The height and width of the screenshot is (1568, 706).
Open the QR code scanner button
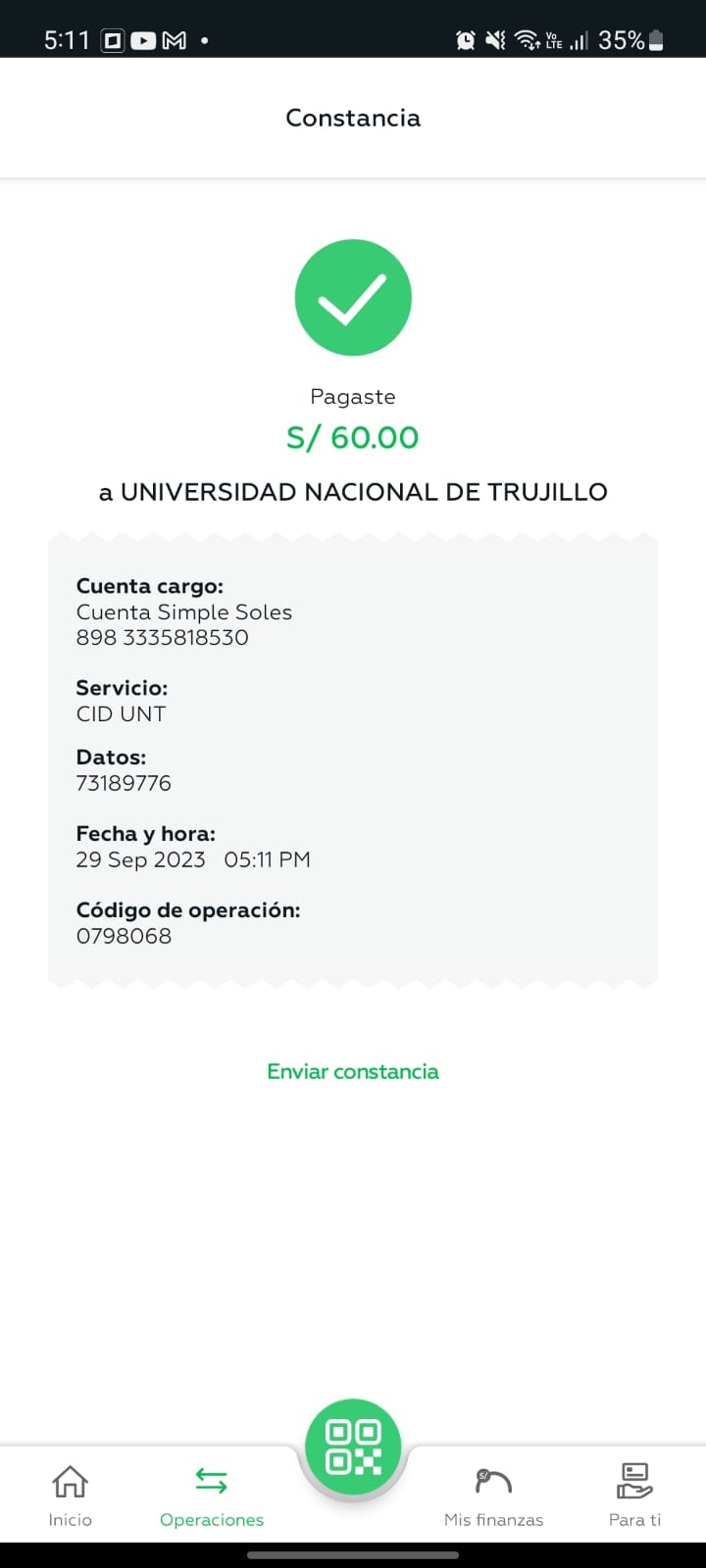click(353, 1446)
